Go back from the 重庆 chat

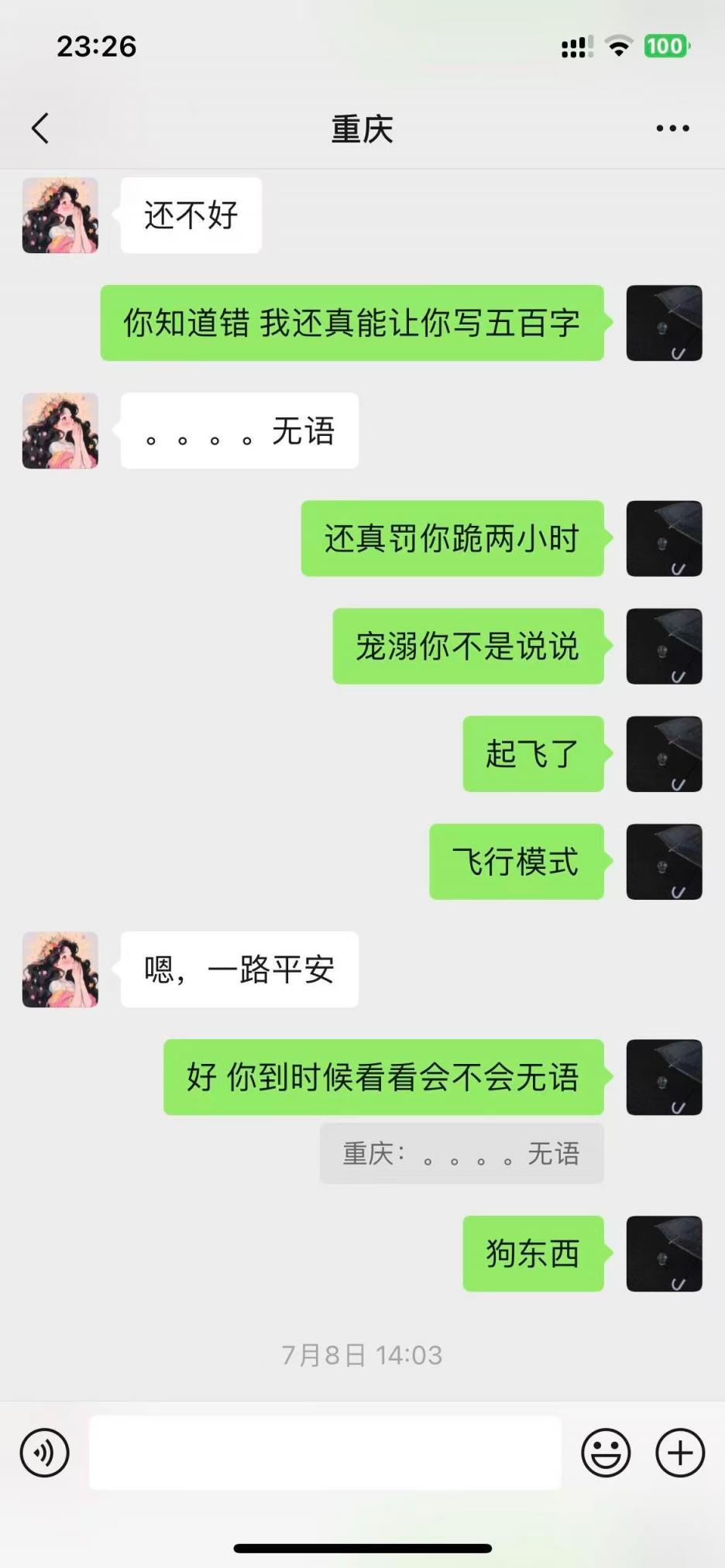click(x=40, y=129)
